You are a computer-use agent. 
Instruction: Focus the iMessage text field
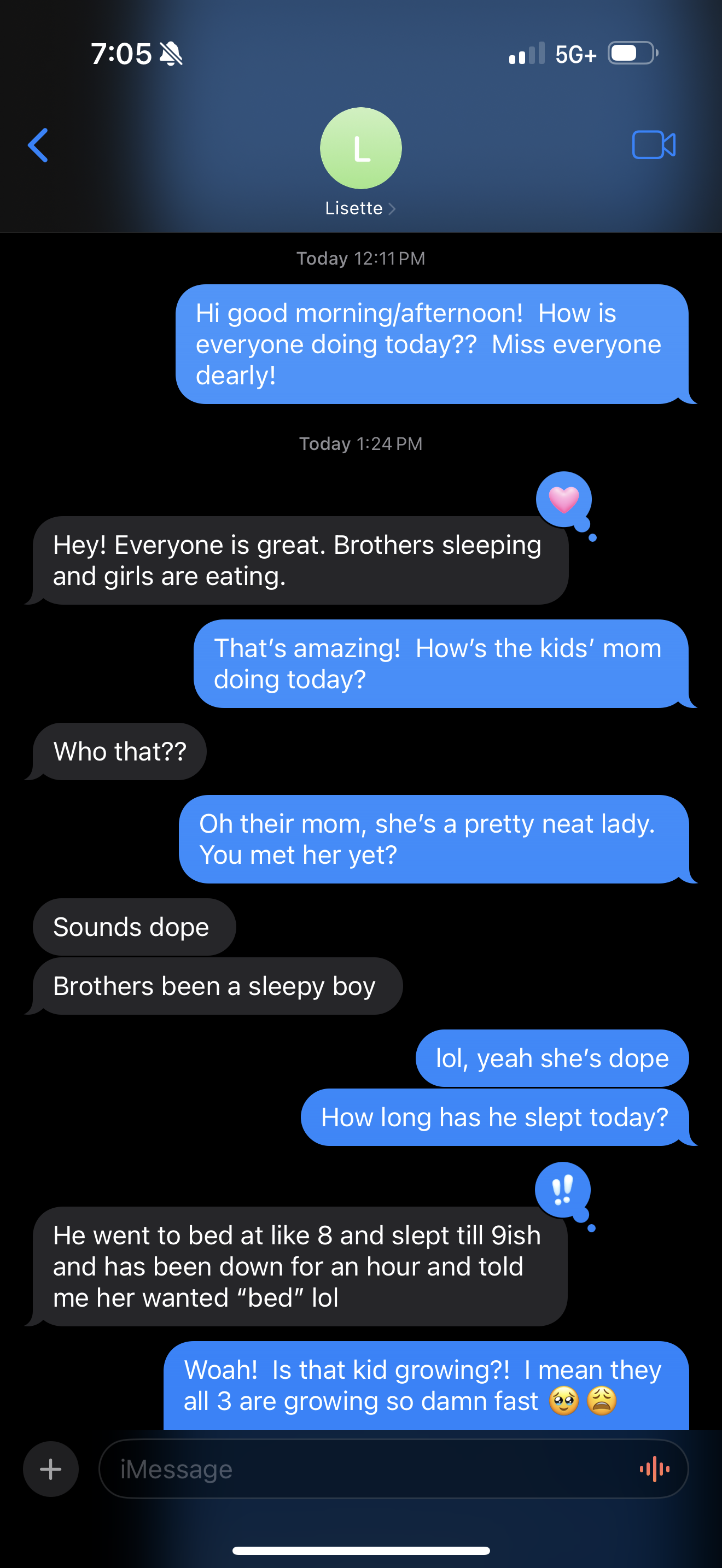click(x=365, y=1469)
